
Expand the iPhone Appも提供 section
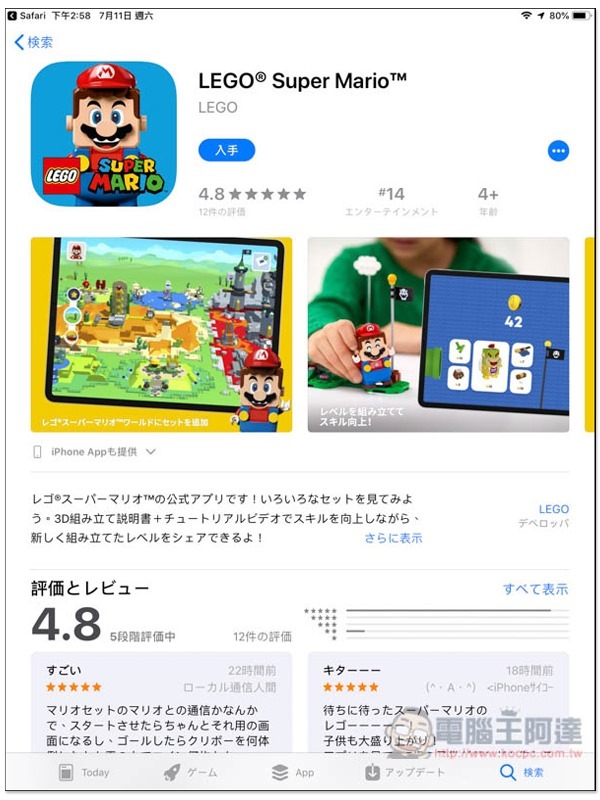(95, 452)
